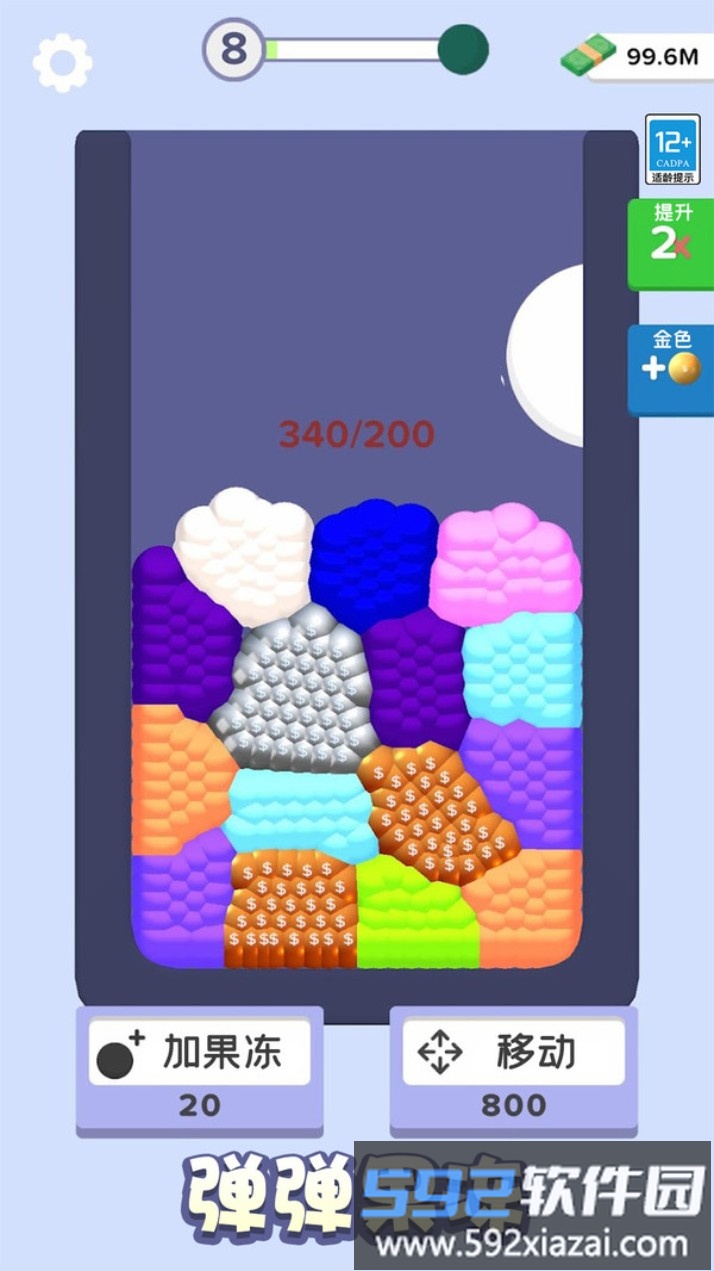Open the 12+ CADPA age rating notice
This screenshot has width=714, height=1271.
click(673, 149)
